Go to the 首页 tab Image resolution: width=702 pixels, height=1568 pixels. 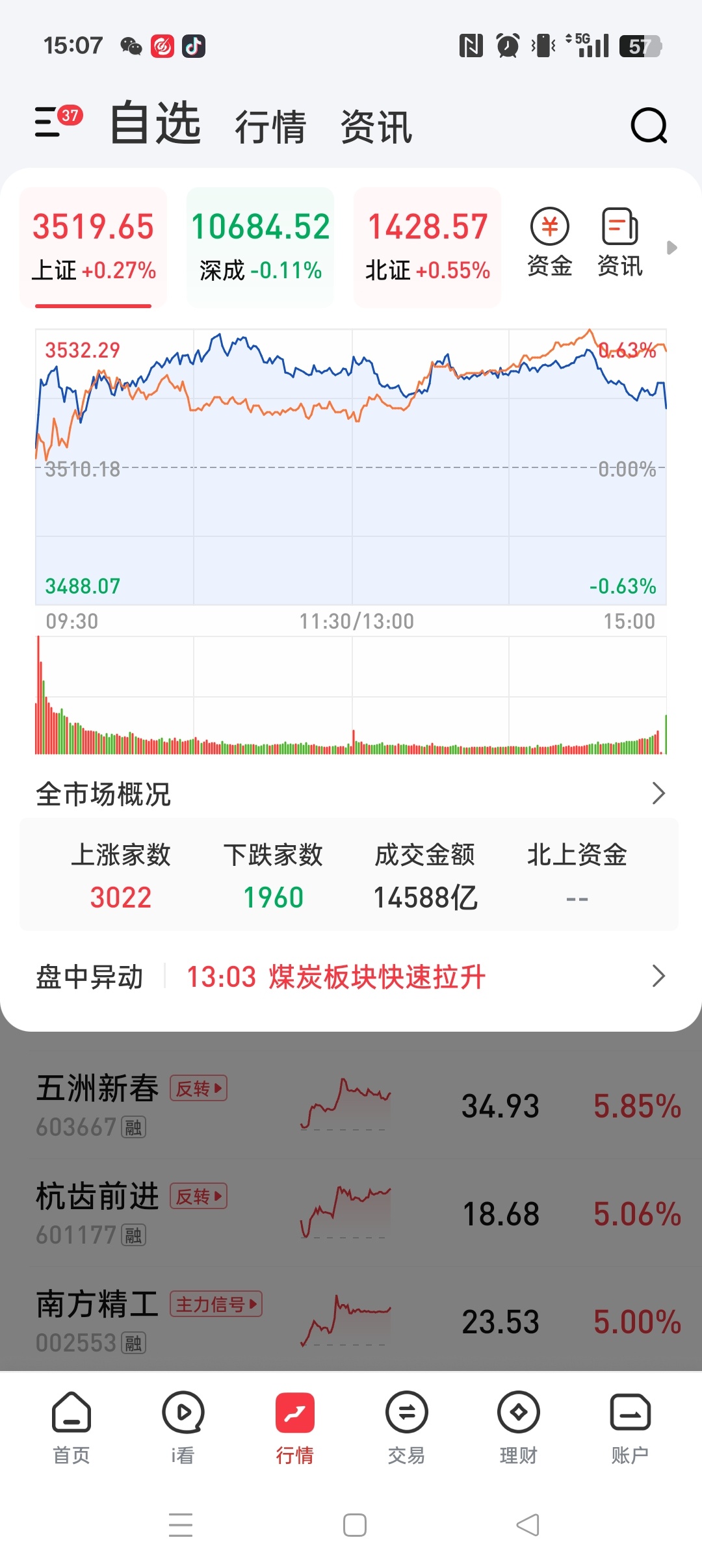point(71,1428)
